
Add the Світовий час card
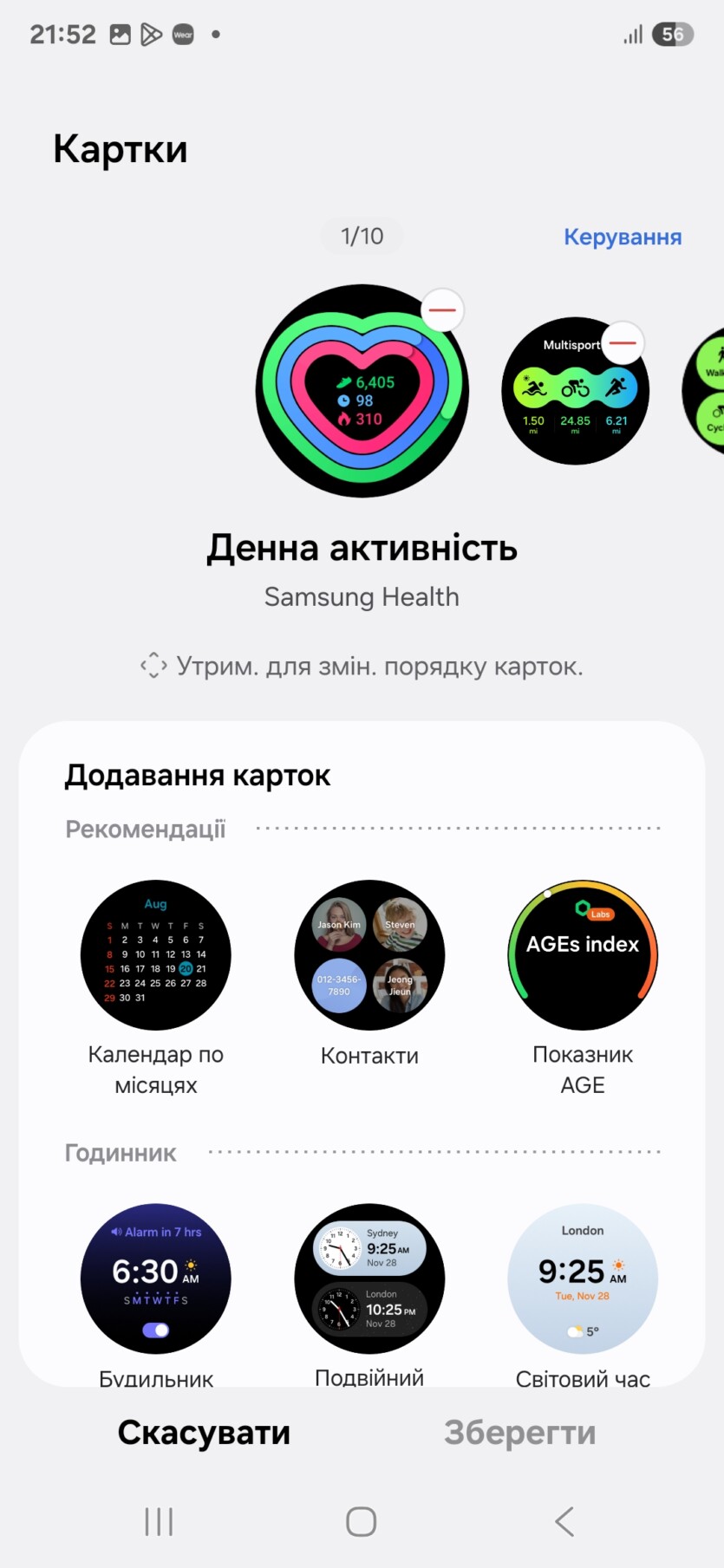(x=583, y=1278)
